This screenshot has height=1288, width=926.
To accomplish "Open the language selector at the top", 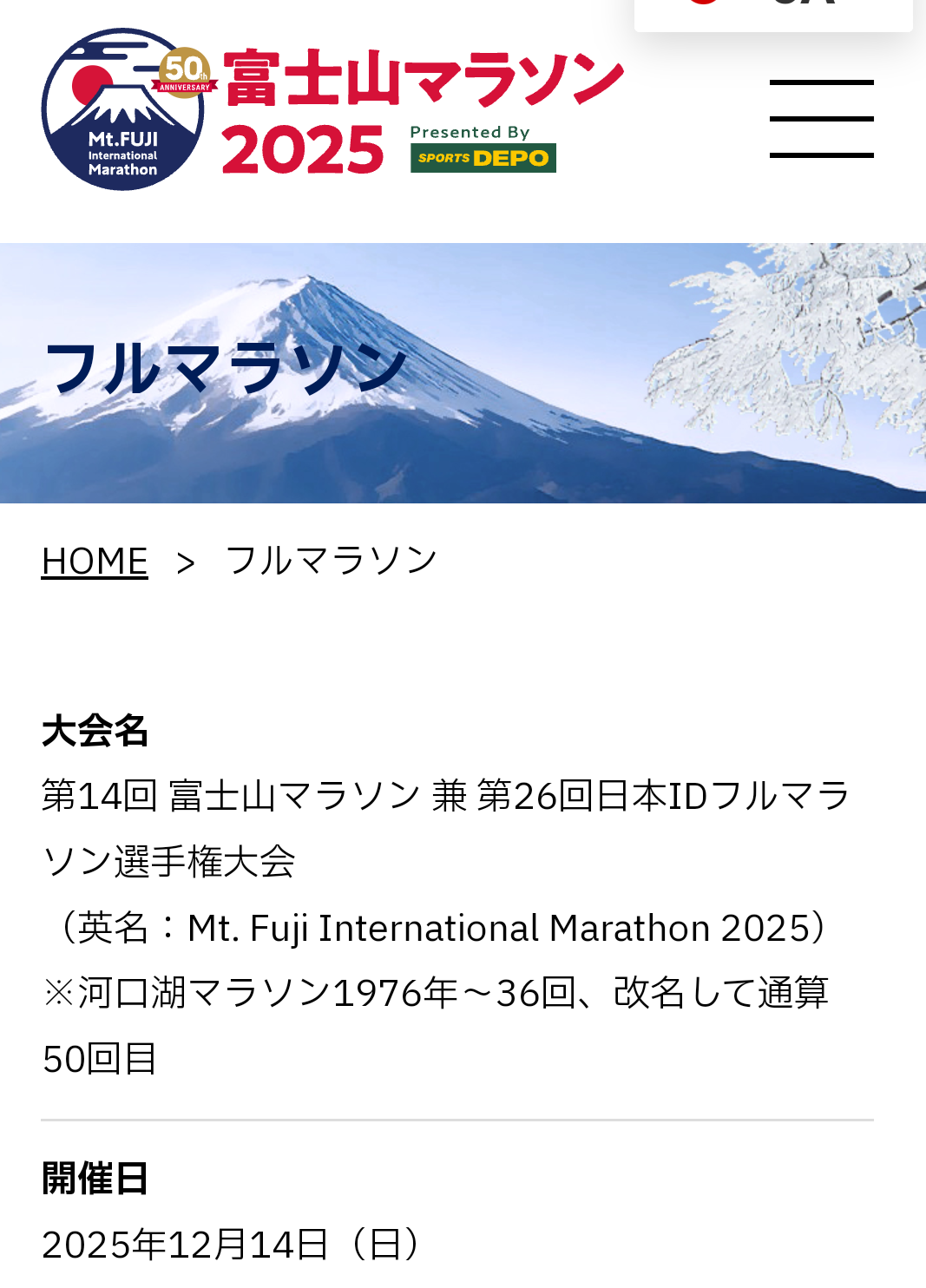I will tap(772, 10).
